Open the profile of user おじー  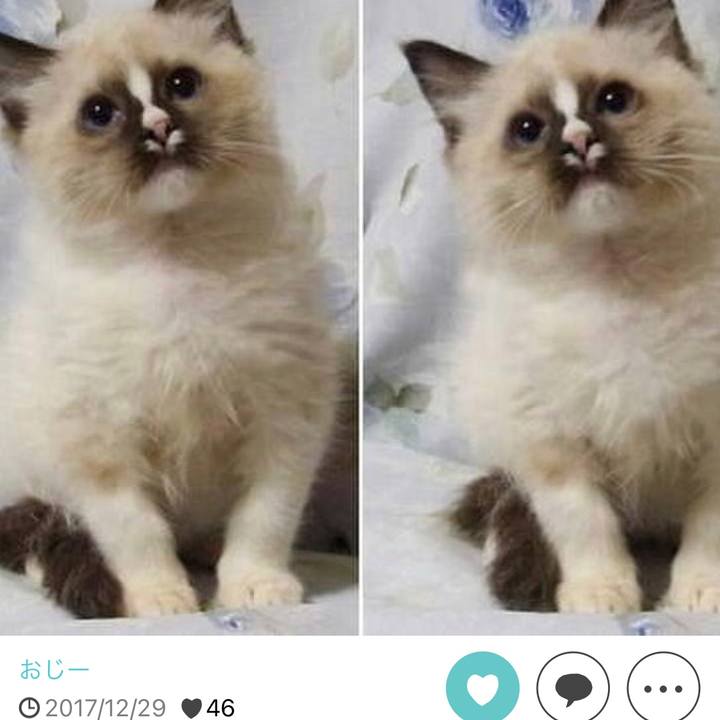tap(55, 668)
